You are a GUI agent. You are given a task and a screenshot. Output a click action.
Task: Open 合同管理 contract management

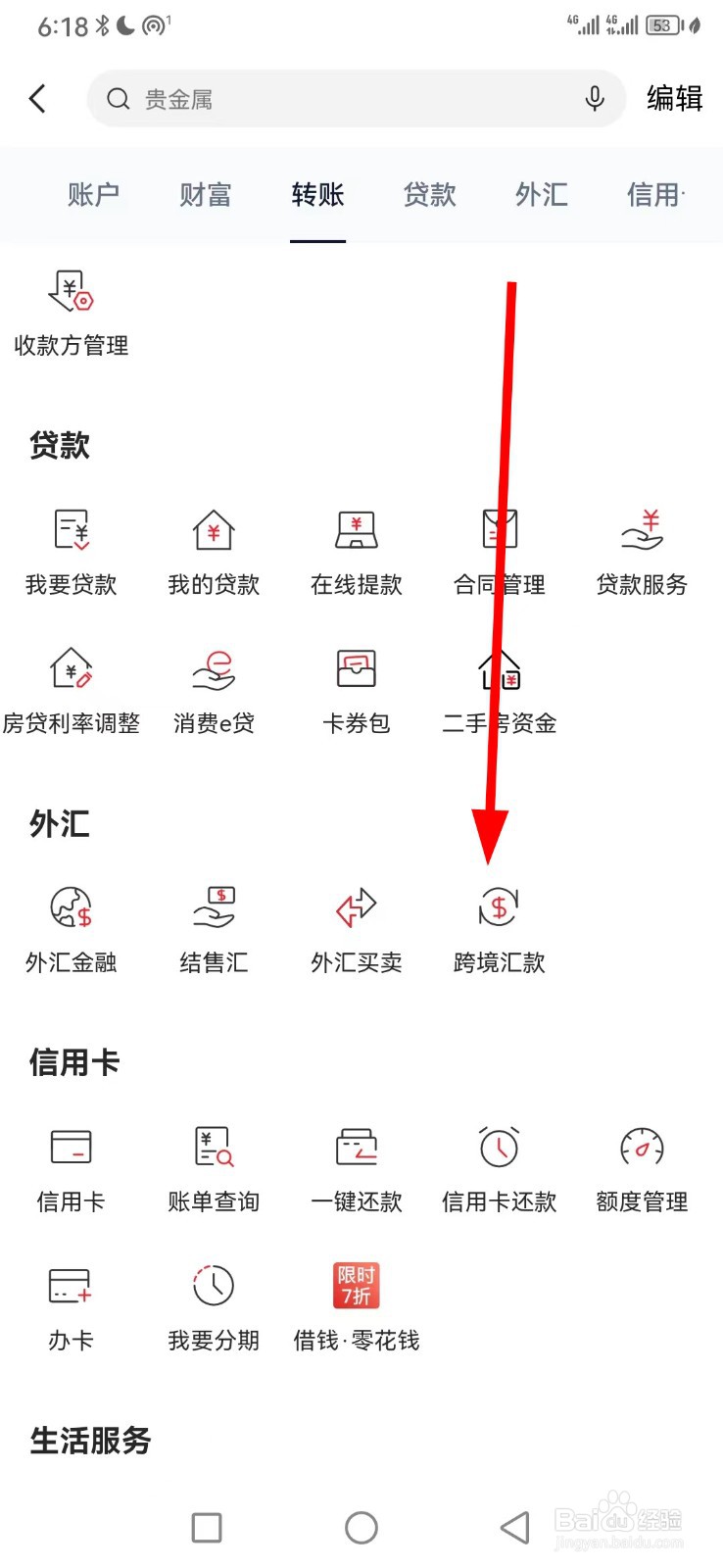499,549
